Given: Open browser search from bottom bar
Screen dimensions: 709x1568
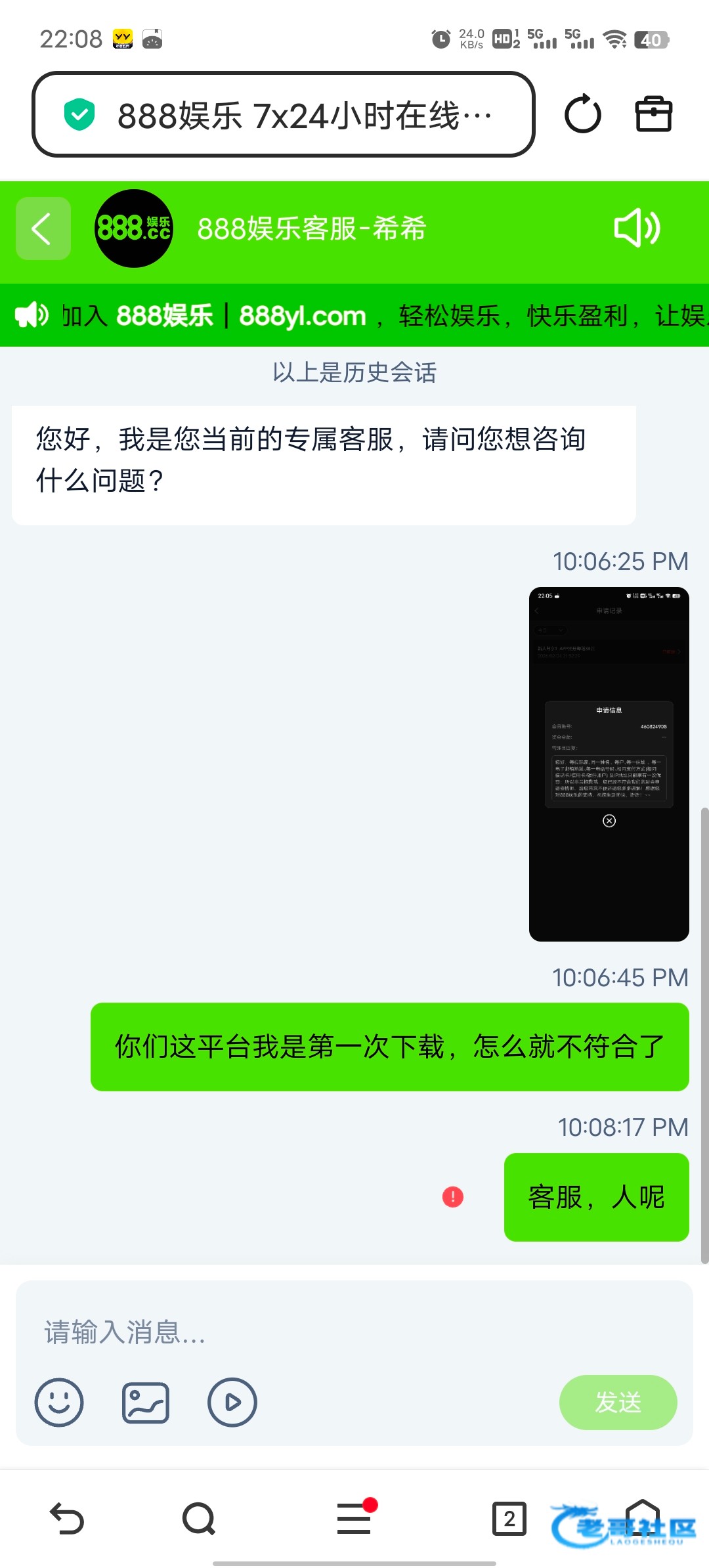Looking at the screenshot, I should point(199,1519).
